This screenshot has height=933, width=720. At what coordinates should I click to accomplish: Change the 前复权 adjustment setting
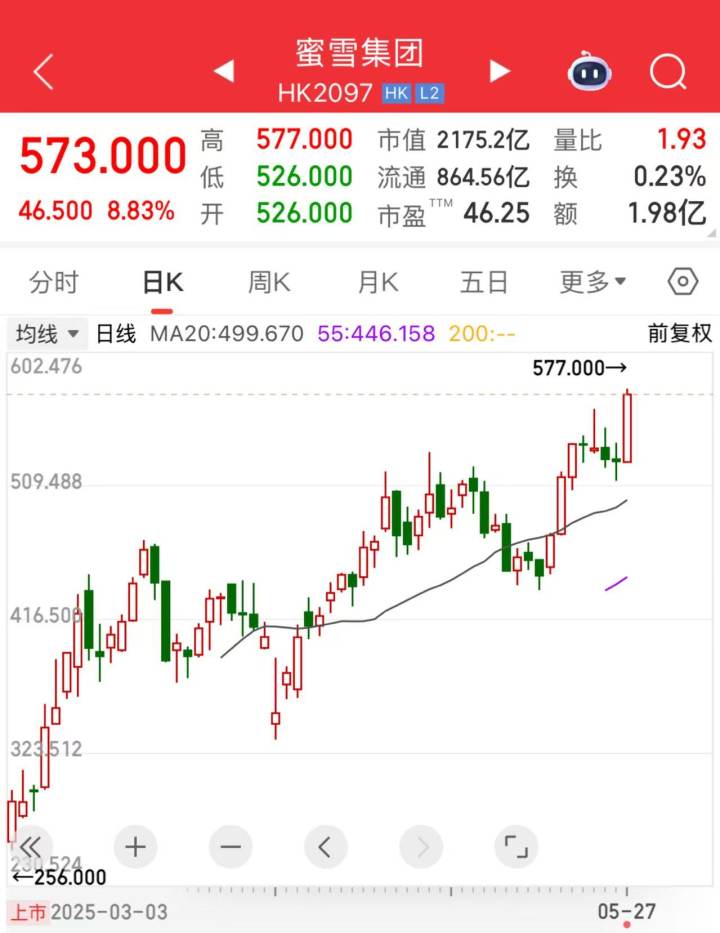tap(680, 334)
